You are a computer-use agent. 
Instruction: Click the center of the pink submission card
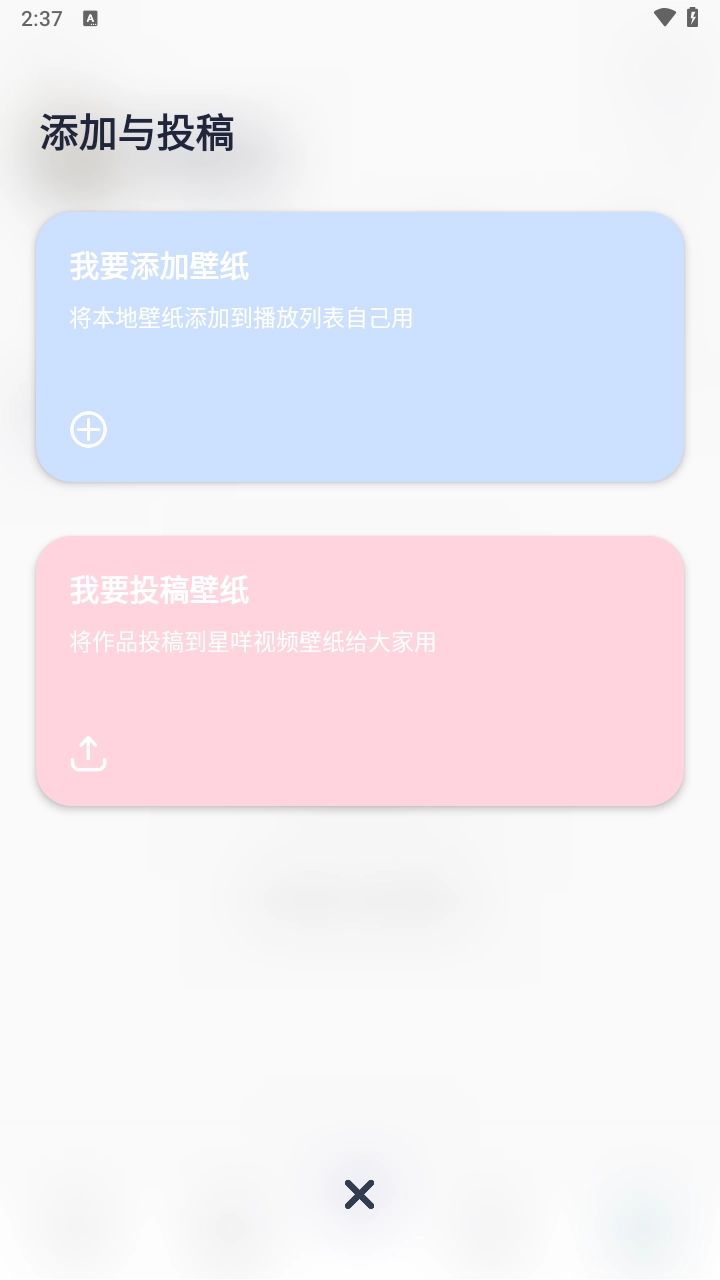(360, 671)
